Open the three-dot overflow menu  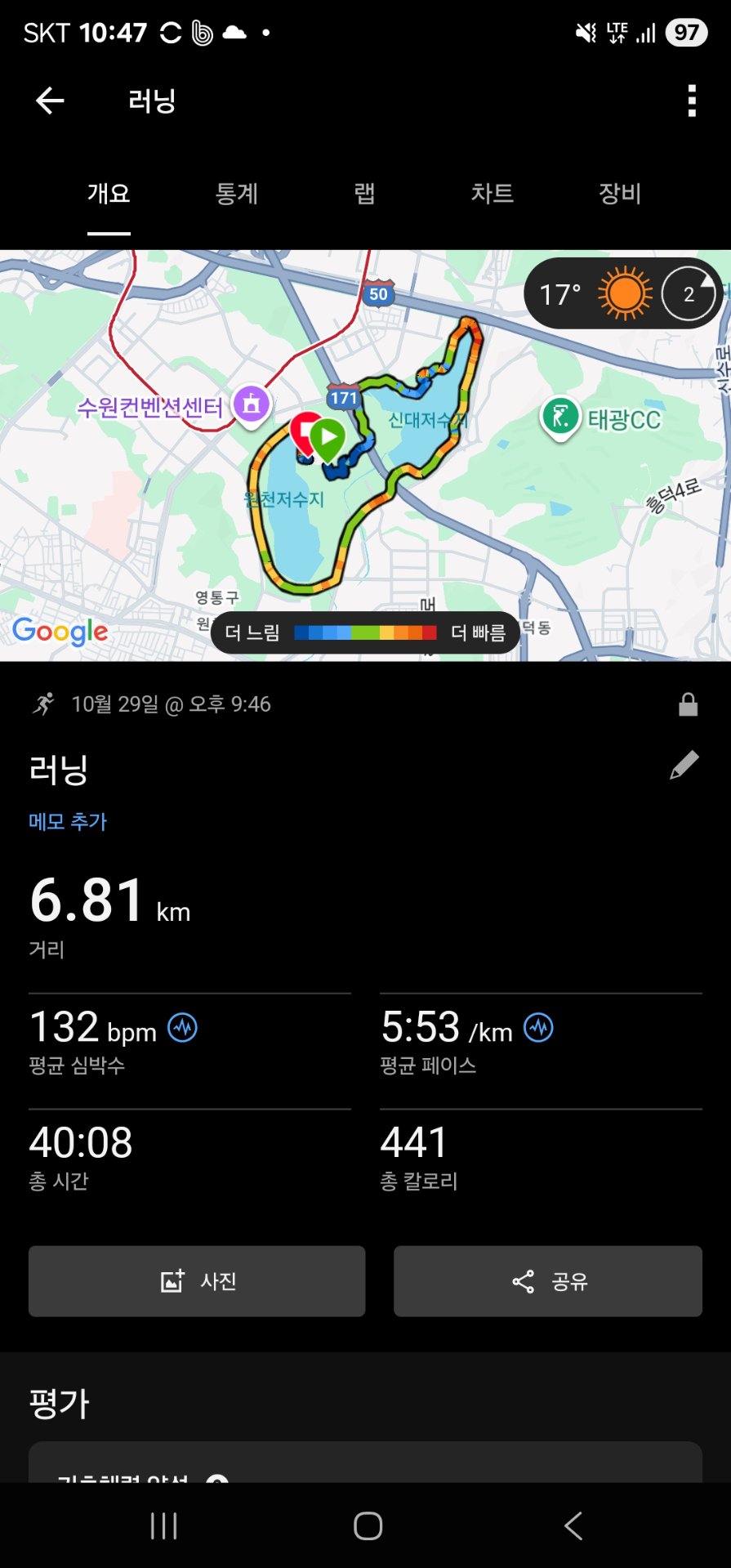(x=691, y=99)
